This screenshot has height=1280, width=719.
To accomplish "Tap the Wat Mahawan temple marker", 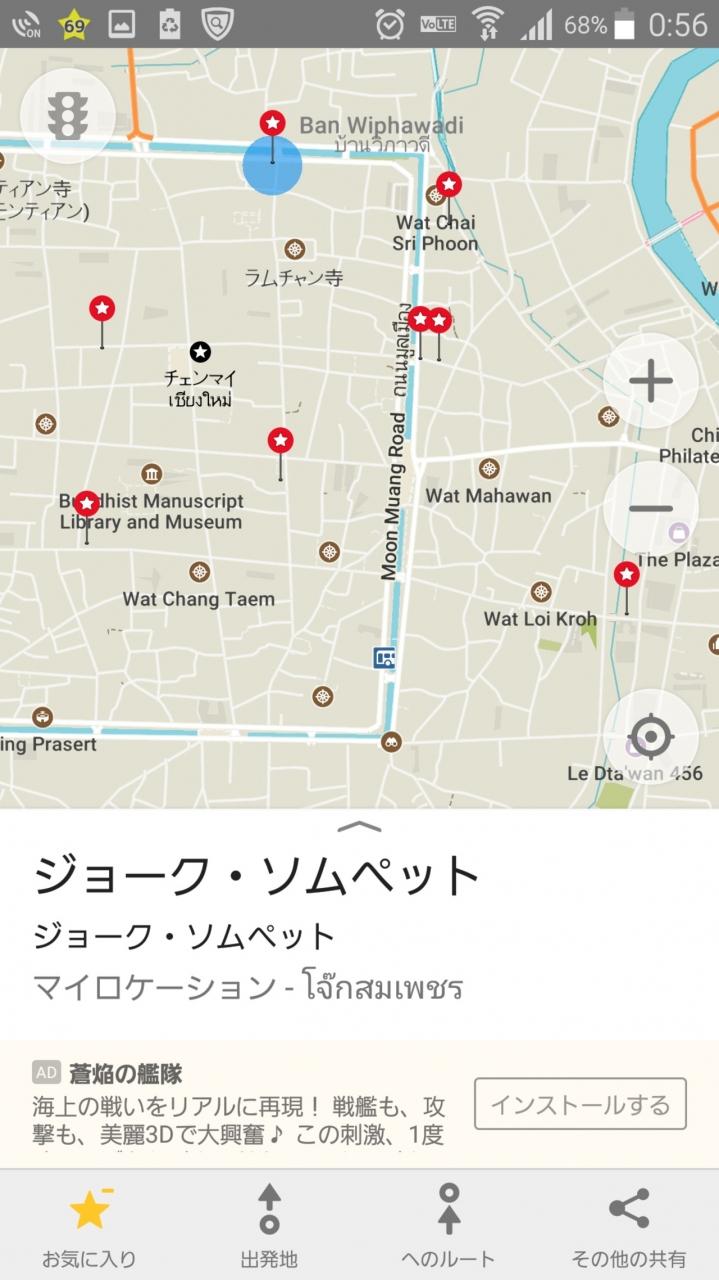I will coord(489,468).
